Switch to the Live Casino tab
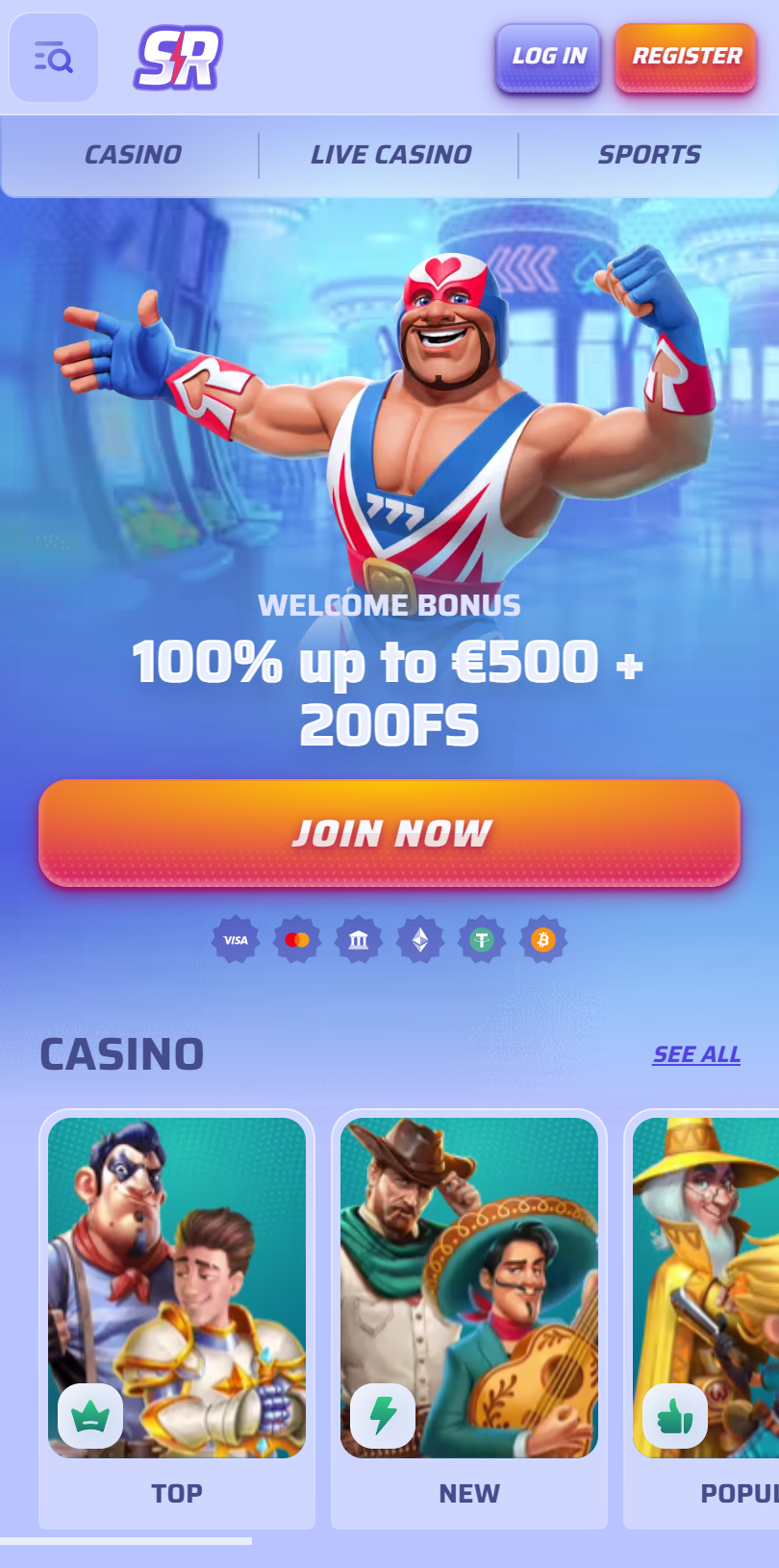Image resolution: width=779 pixels, height=1568 pixels. [390, 155]
